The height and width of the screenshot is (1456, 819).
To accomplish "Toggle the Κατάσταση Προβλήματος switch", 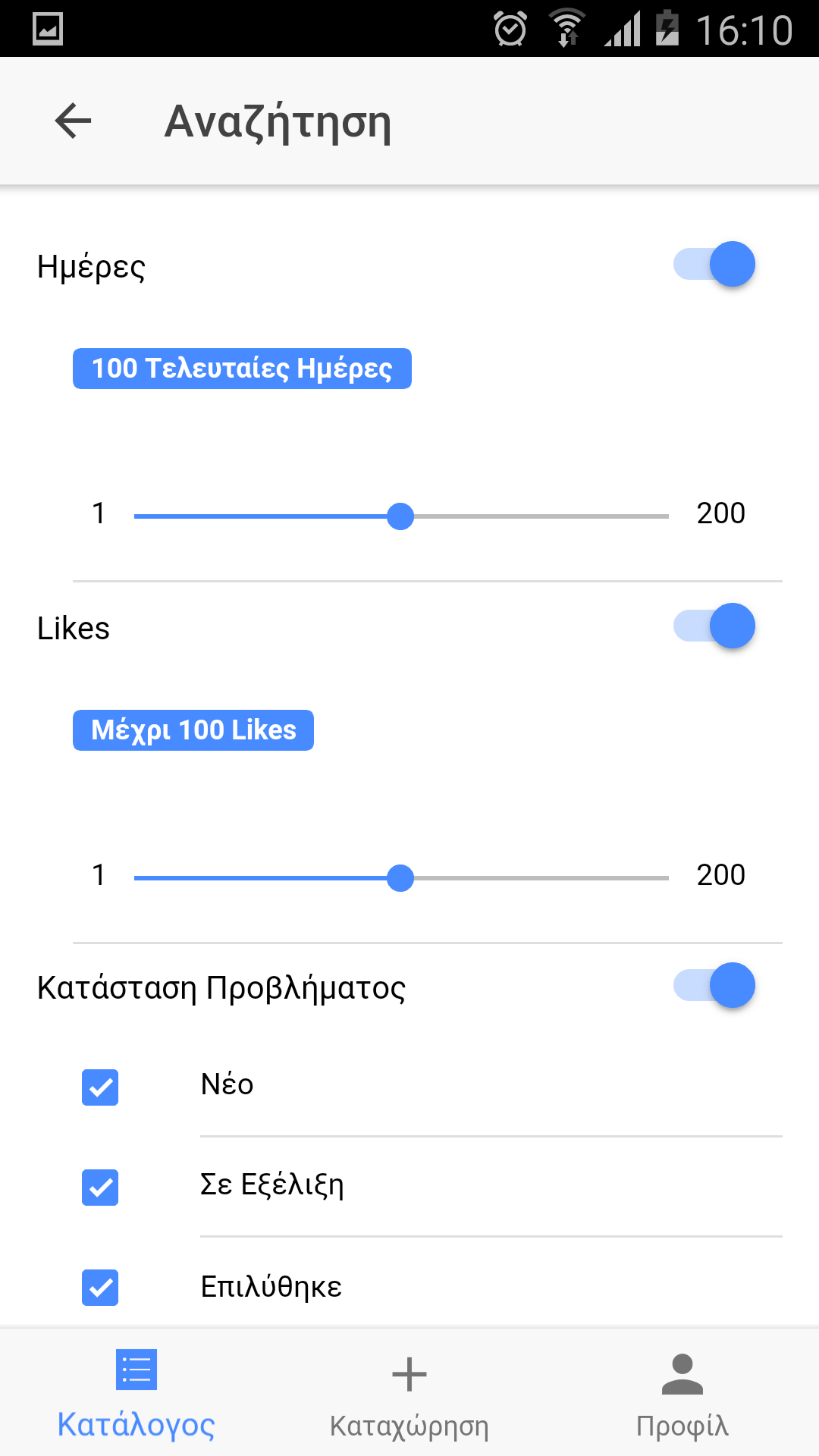I will [x=714, y=986].
